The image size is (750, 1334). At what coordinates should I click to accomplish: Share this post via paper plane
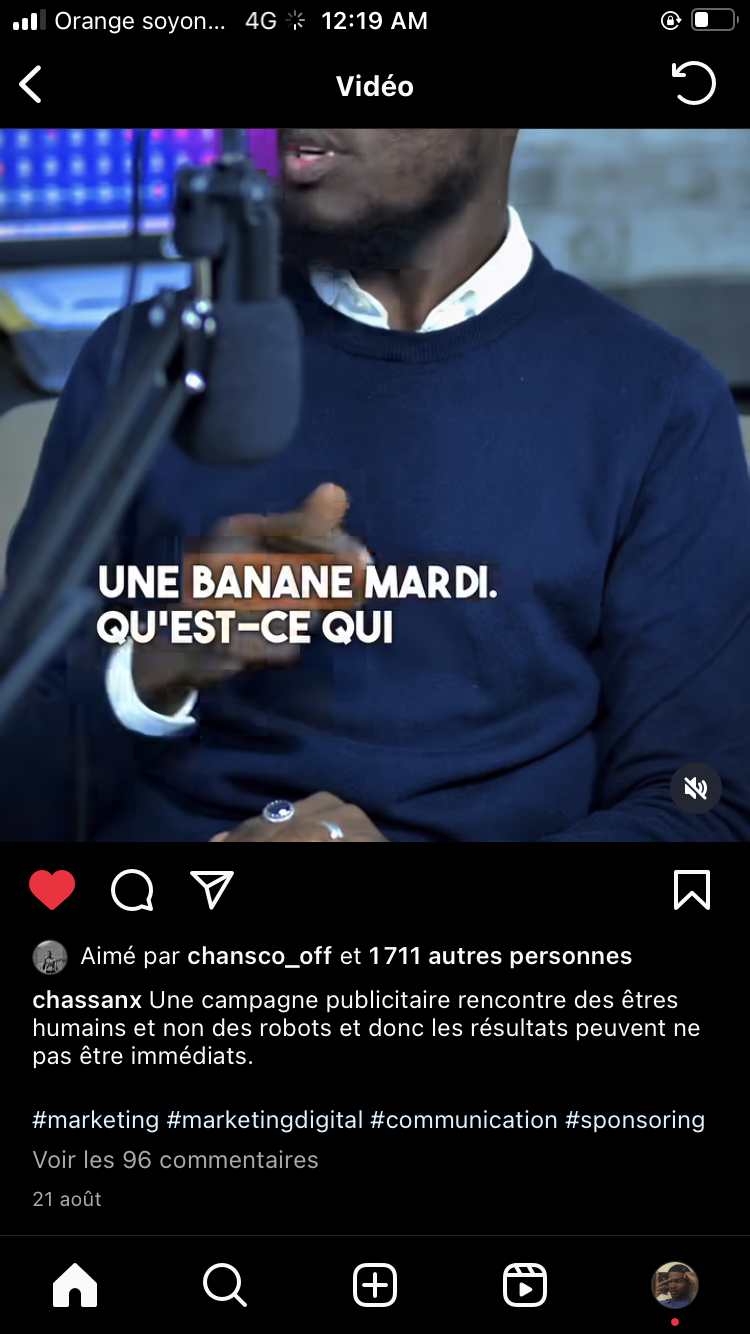(x=212, y=889)
